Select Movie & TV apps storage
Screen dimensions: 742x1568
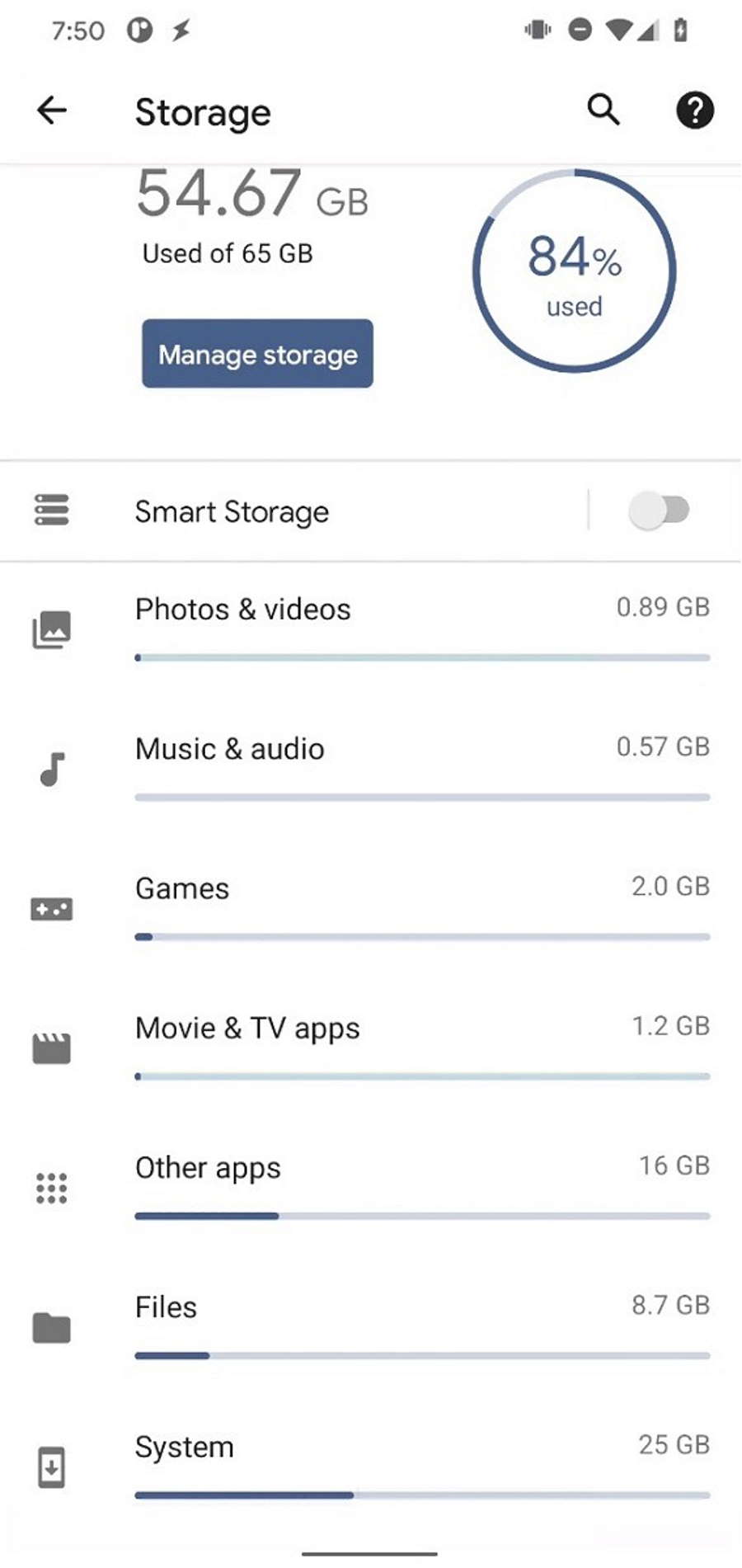point(371,1050)
